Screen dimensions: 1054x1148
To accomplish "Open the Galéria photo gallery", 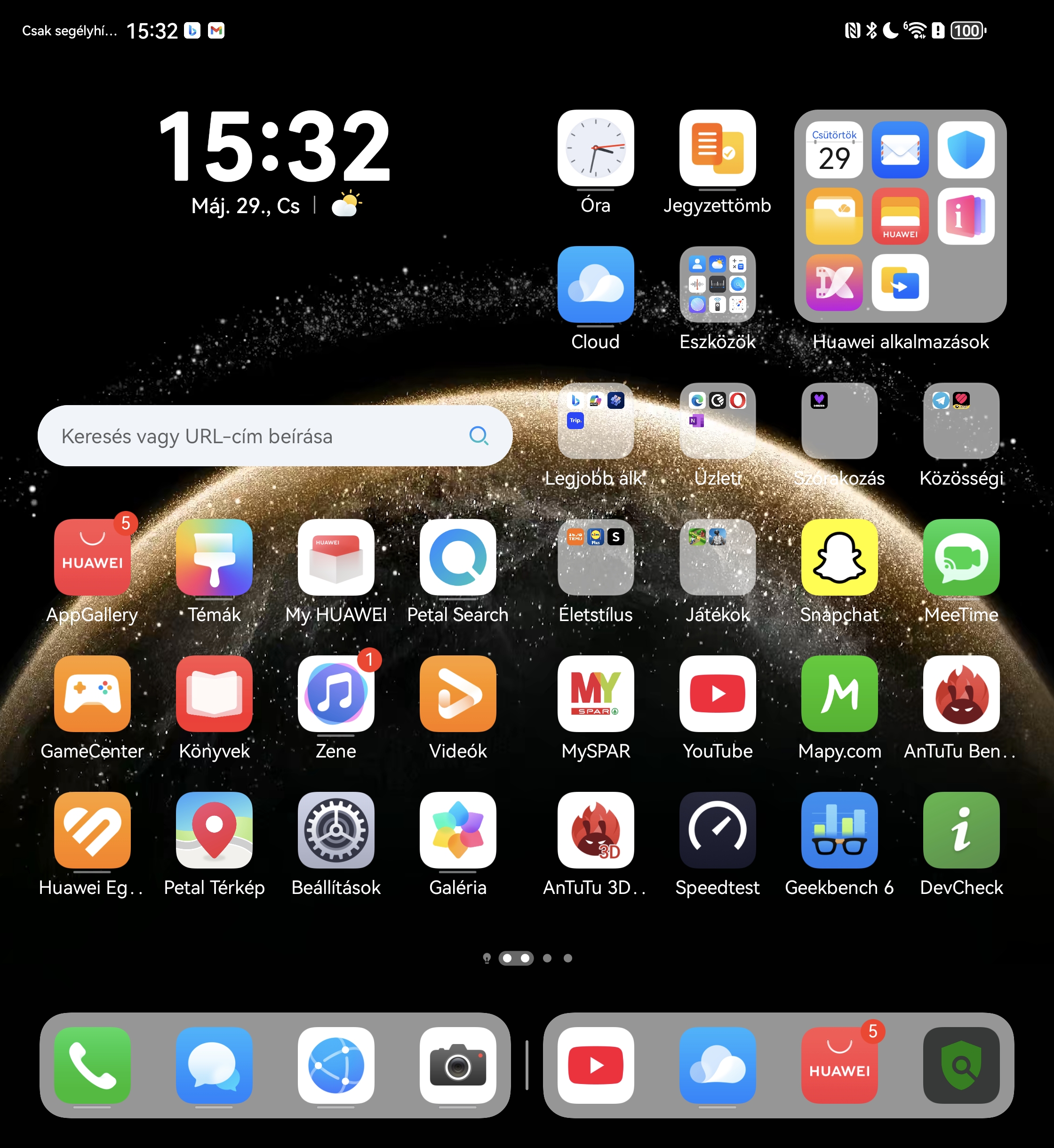I will coord(457,830).
